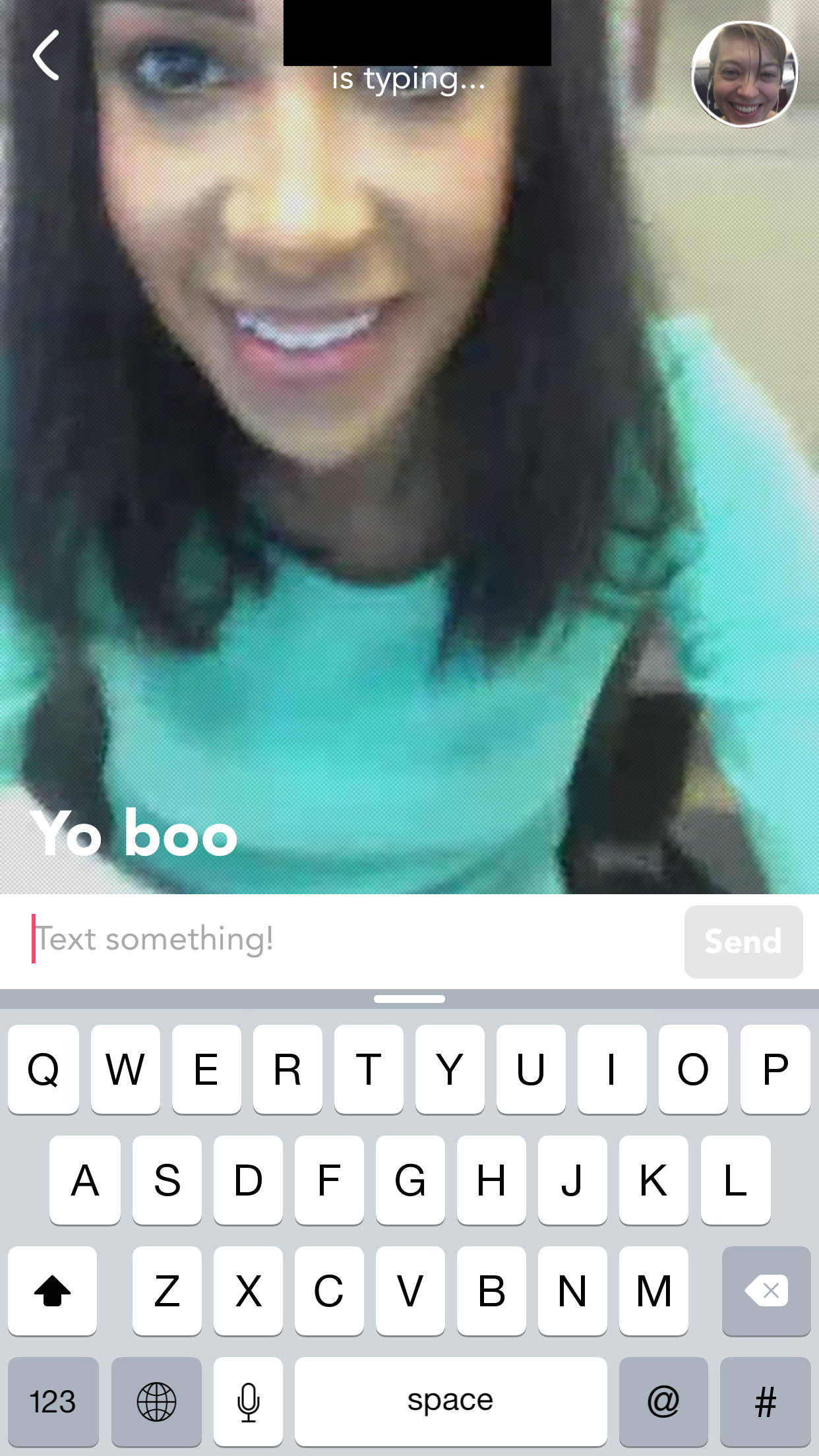Hit the backspace key on keyboard
This screenshot has height=1456, width=819.
[x=766, y=1290]
